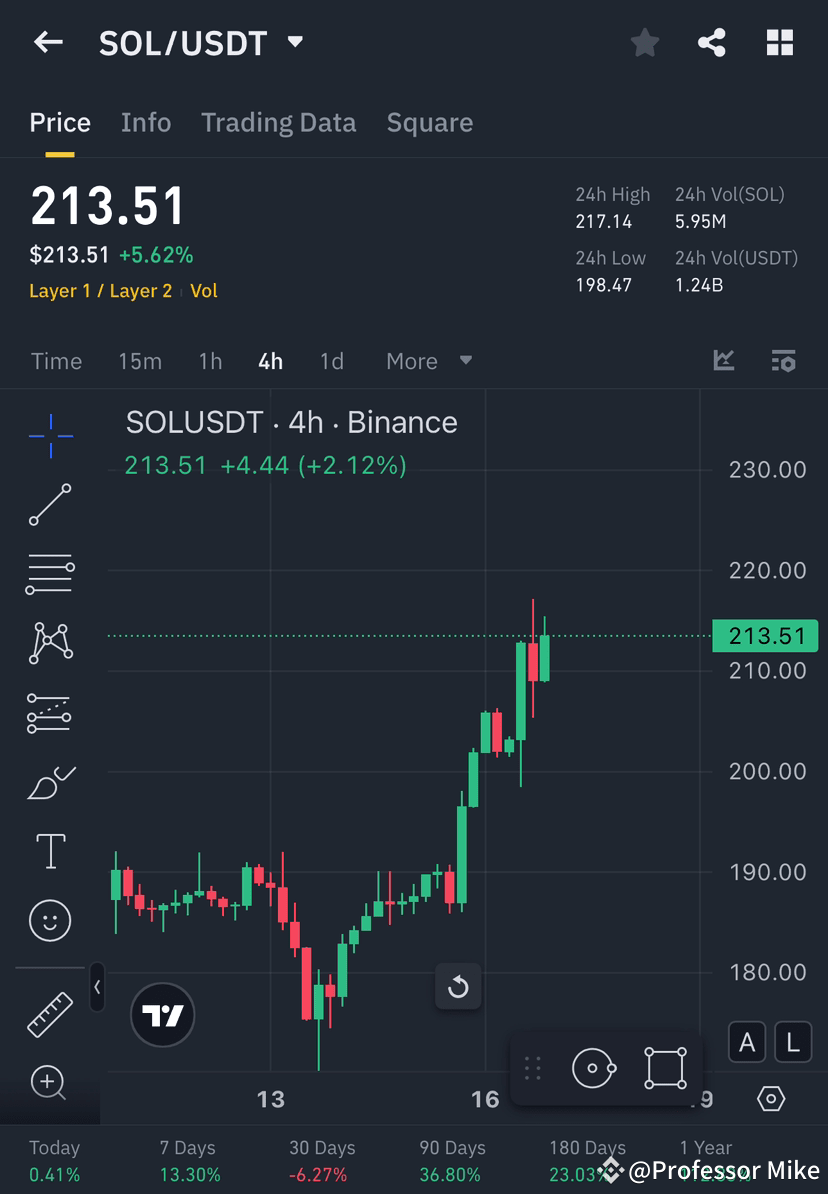Click the TradingView logo on the chart

click(x=162, y=1014)
